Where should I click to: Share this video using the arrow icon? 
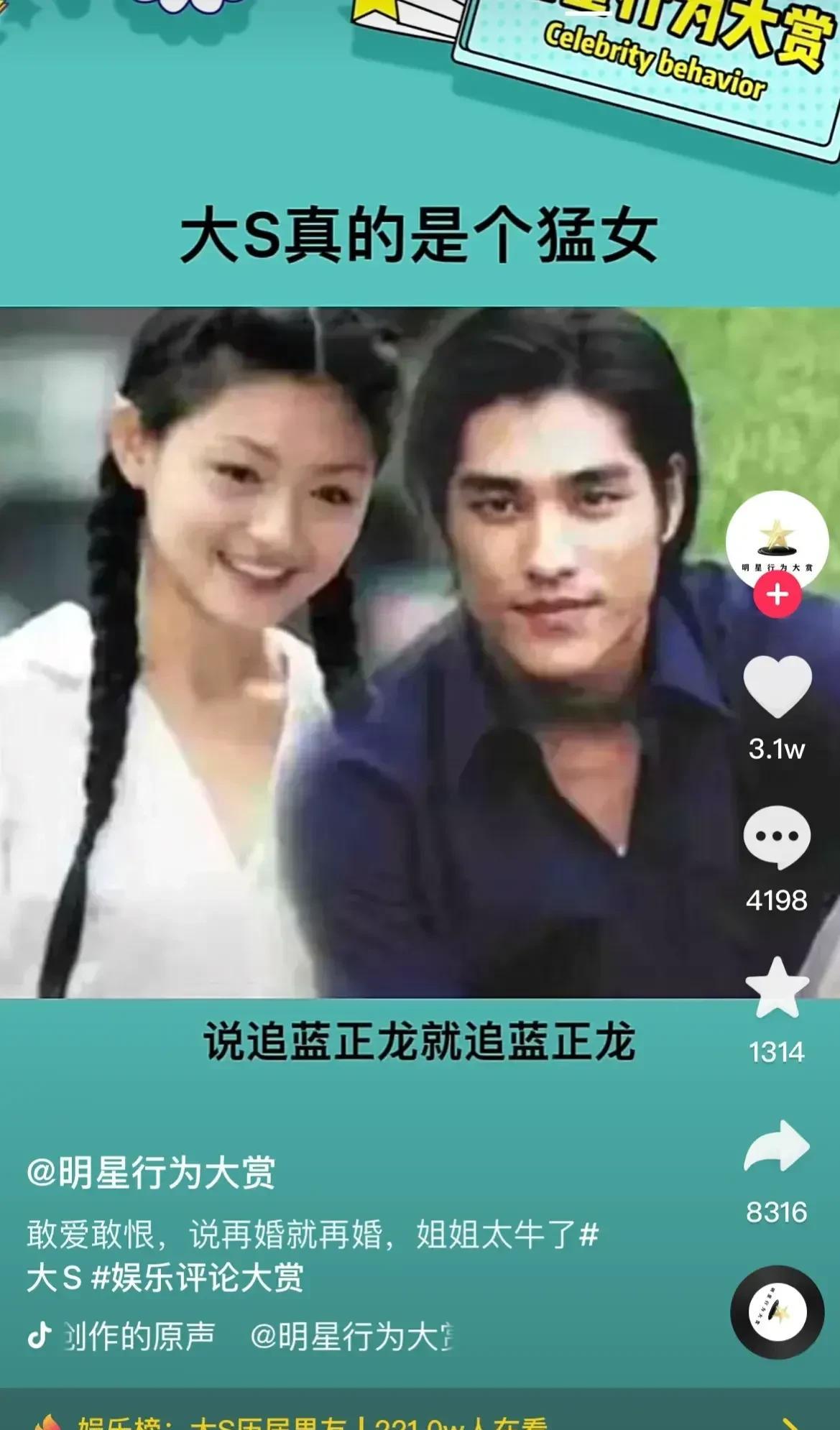(777, 1146)
